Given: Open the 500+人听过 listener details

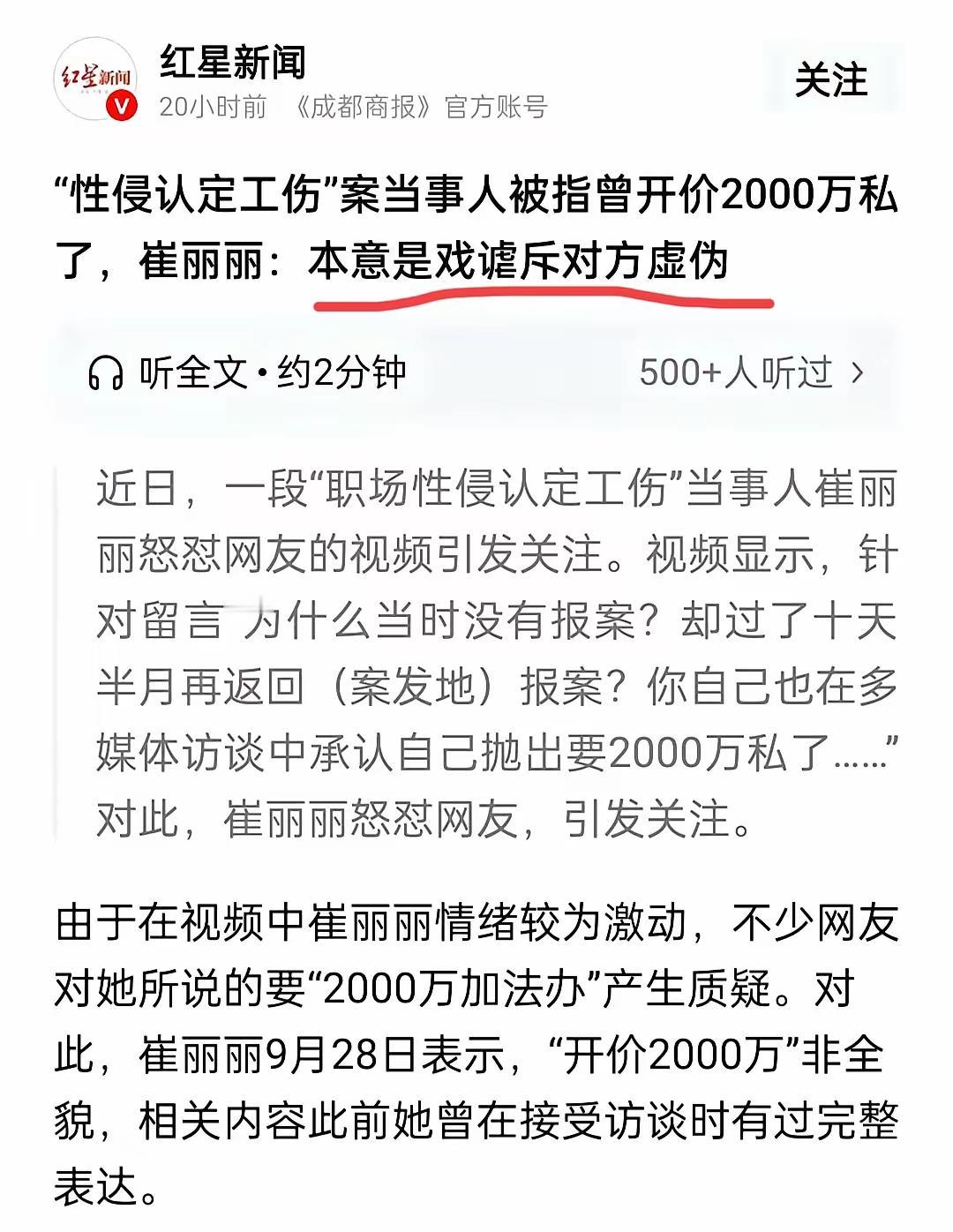Looking at the screenshot, I should click(751, 373).
